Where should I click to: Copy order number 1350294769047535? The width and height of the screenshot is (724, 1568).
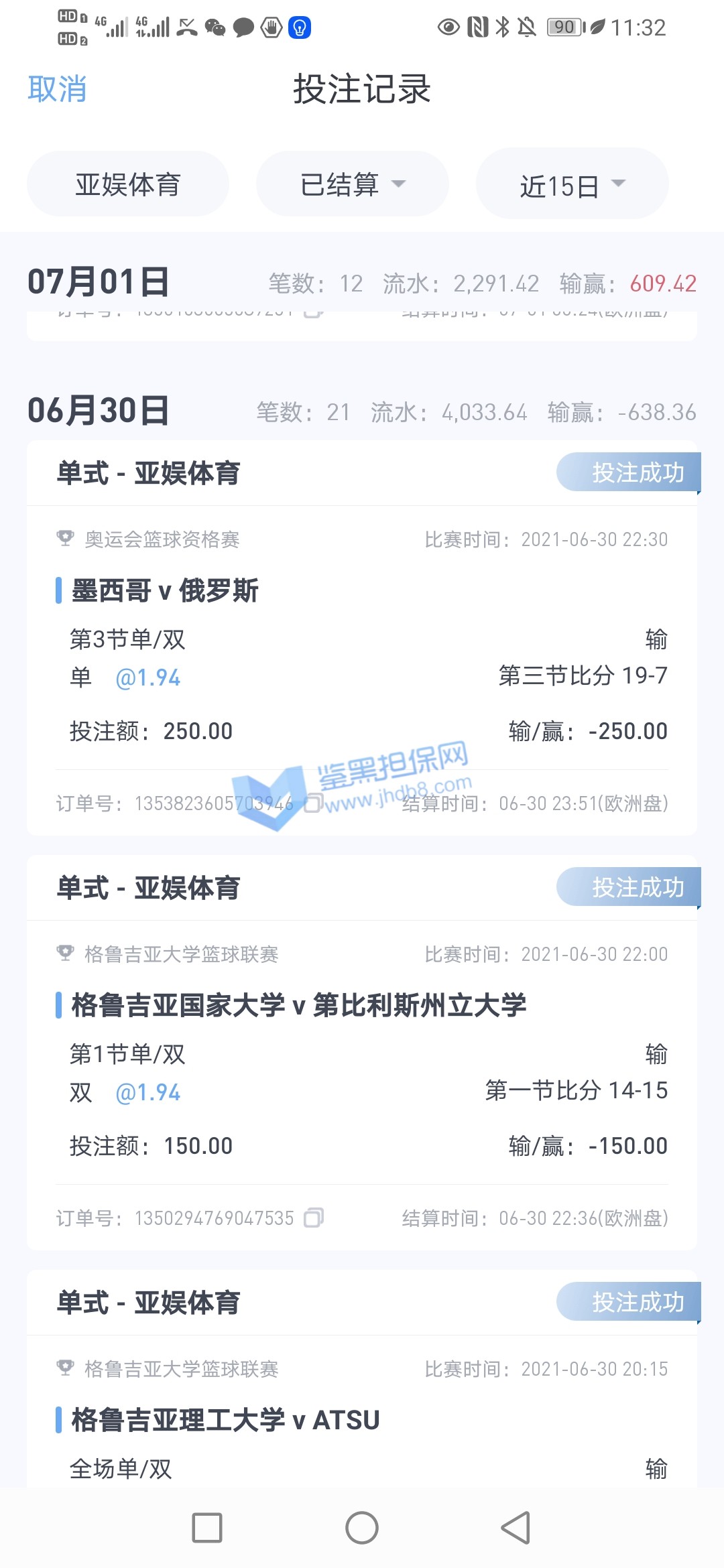tap(314, 1218)
